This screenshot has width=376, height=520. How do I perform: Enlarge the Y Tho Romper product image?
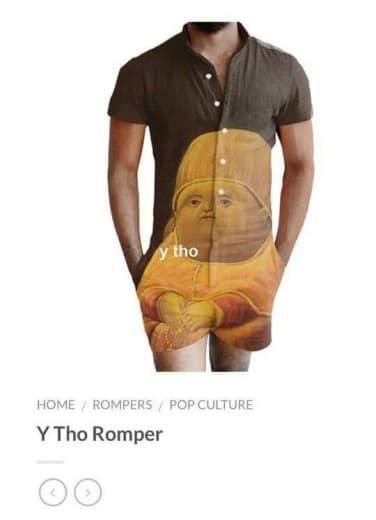[x=211, y=197]
